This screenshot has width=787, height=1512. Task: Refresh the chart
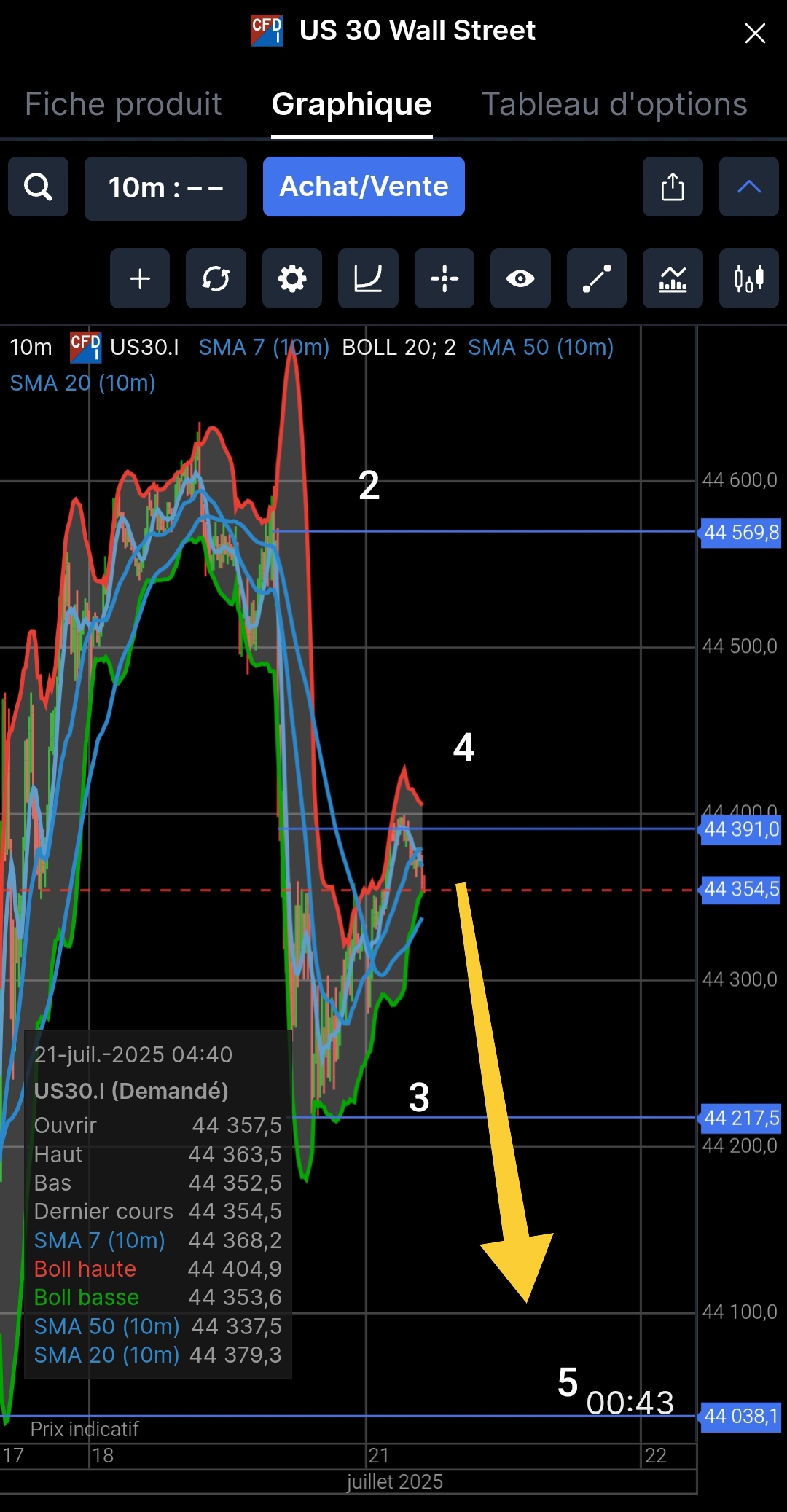coord(216,278)
